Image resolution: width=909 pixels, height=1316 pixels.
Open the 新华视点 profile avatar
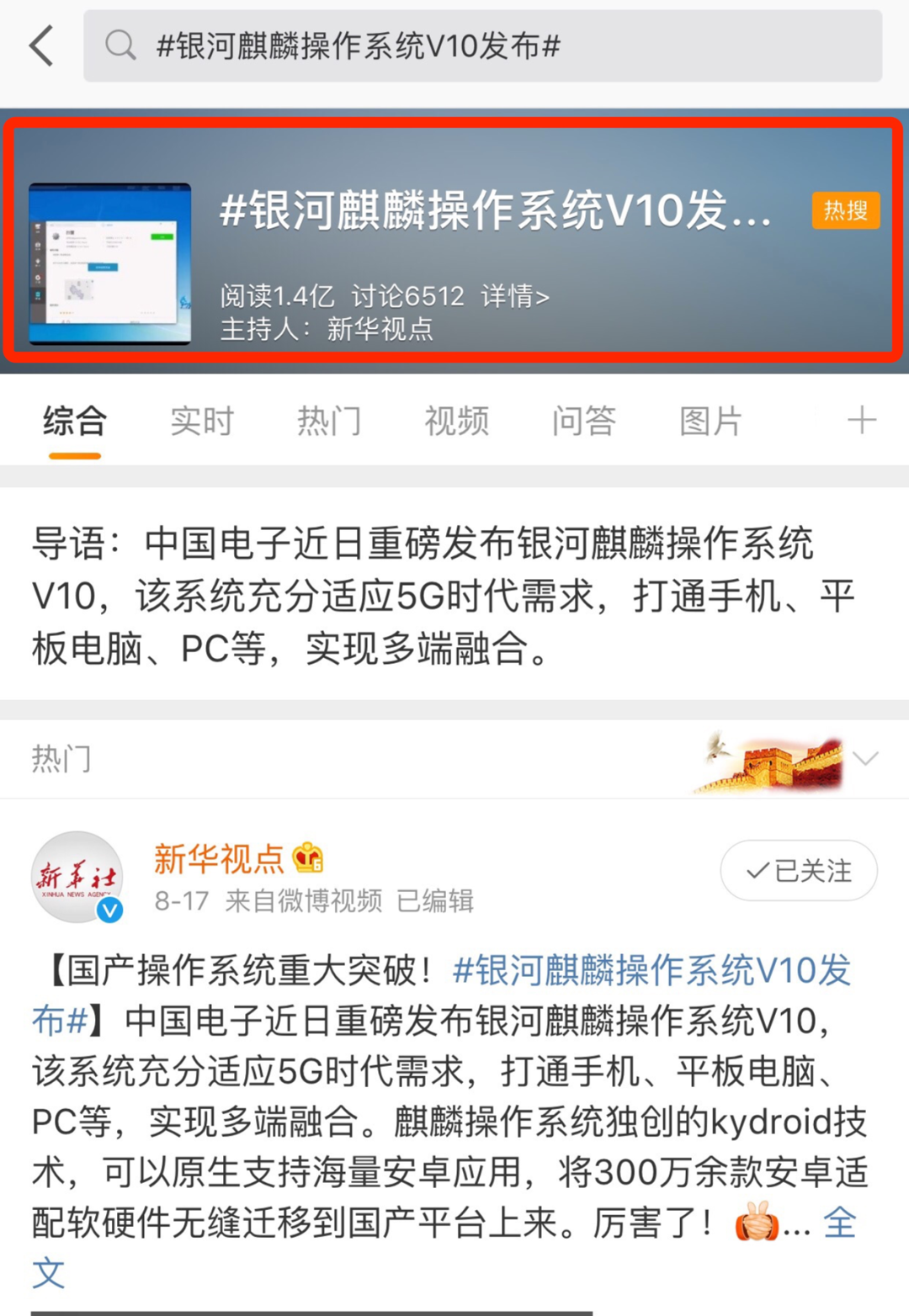tap(77, 877)
